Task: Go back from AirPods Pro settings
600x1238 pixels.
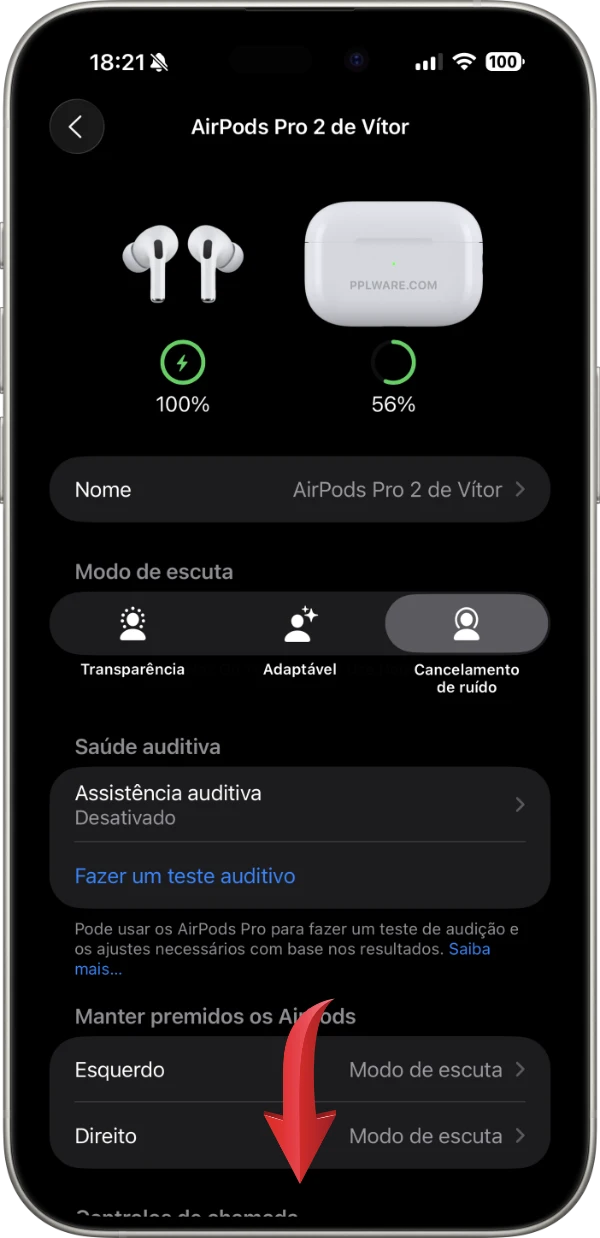Action: tap(76, 127)
